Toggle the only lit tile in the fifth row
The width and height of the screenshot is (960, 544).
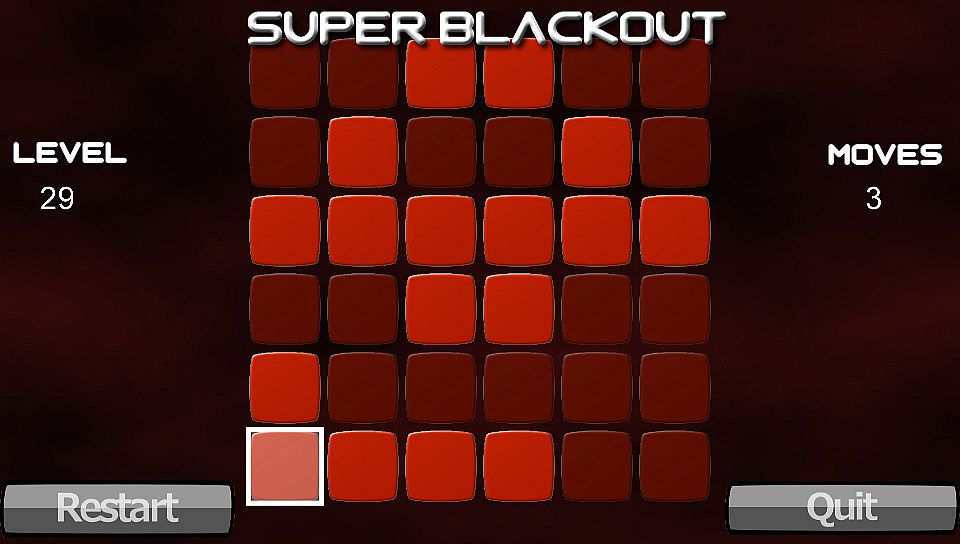(285, 387)
